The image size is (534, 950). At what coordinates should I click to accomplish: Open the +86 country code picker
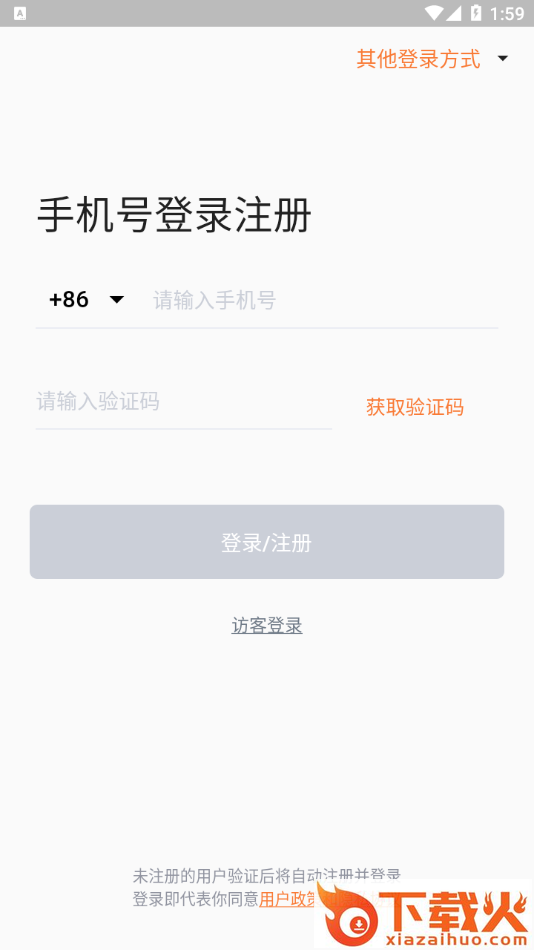point(87,299)
